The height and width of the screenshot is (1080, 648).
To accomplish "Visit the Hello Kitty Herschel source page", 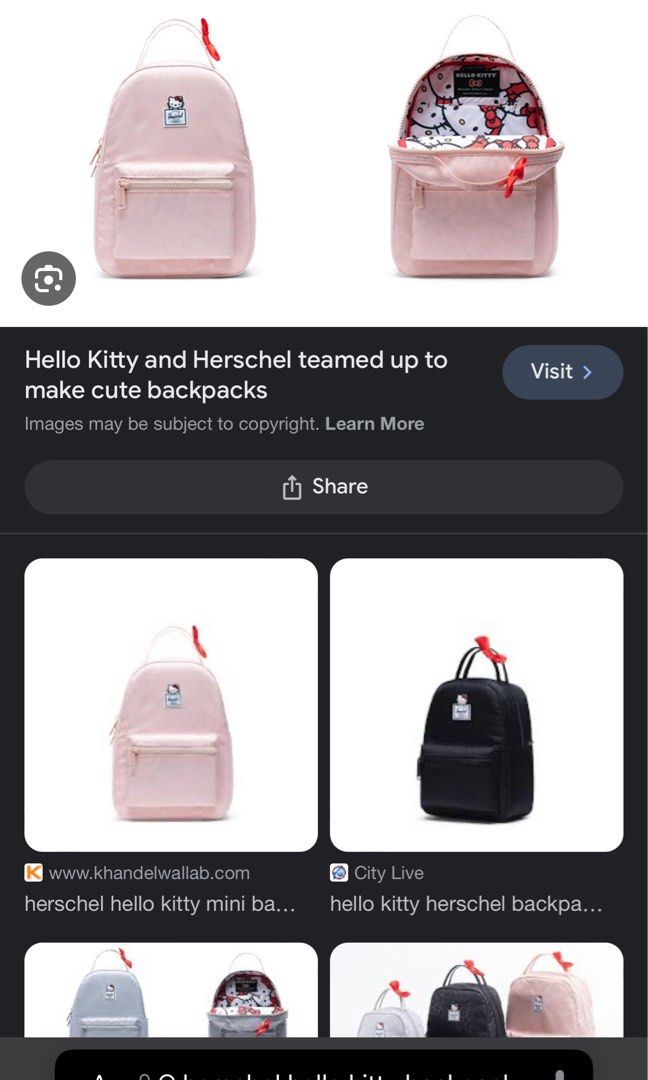I will coord(563,372).
